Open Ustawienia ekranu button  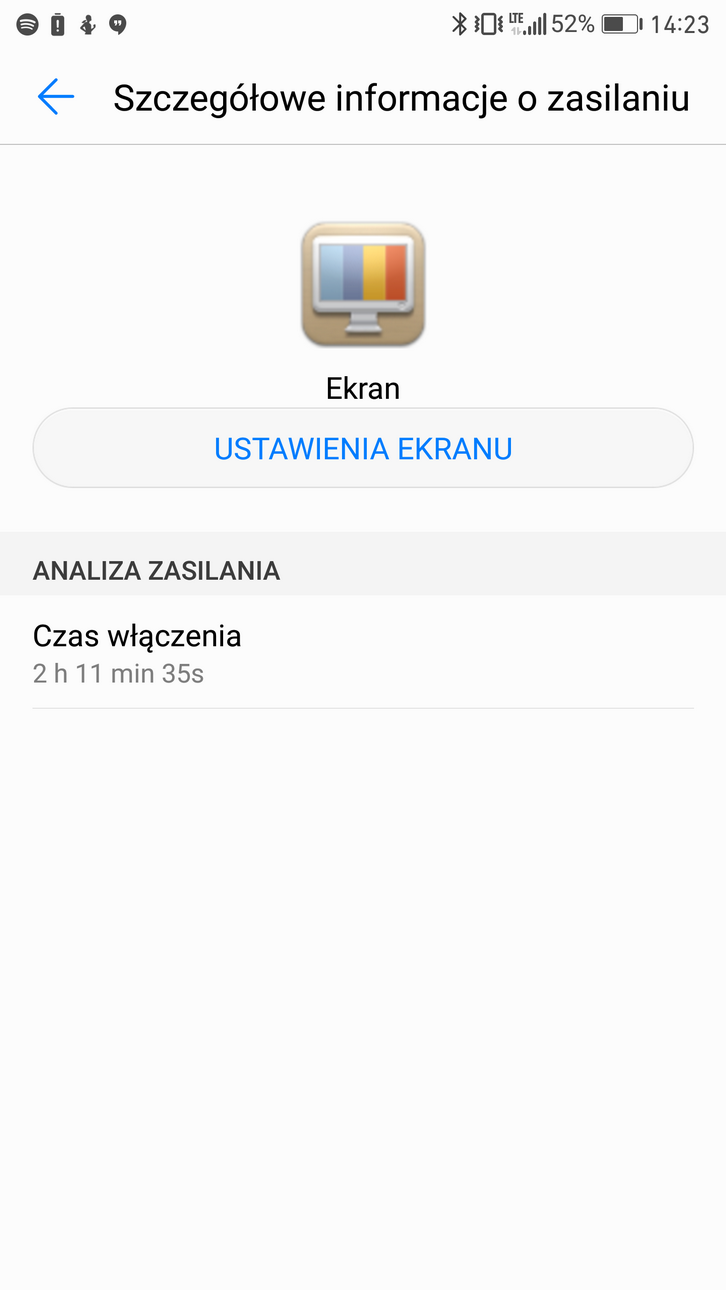click(363, 448)
